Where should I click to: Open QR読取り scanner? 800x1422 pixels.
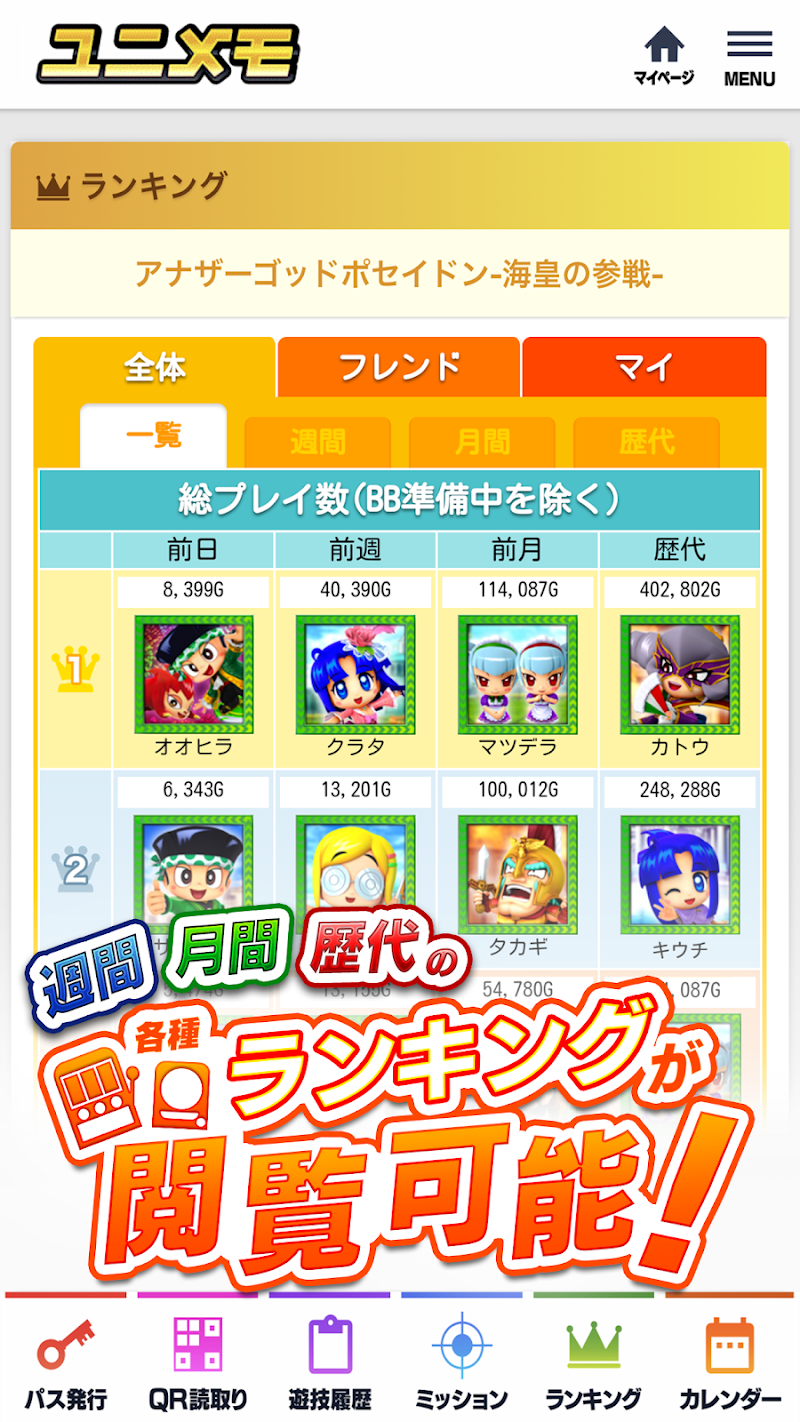[198, 1360]
